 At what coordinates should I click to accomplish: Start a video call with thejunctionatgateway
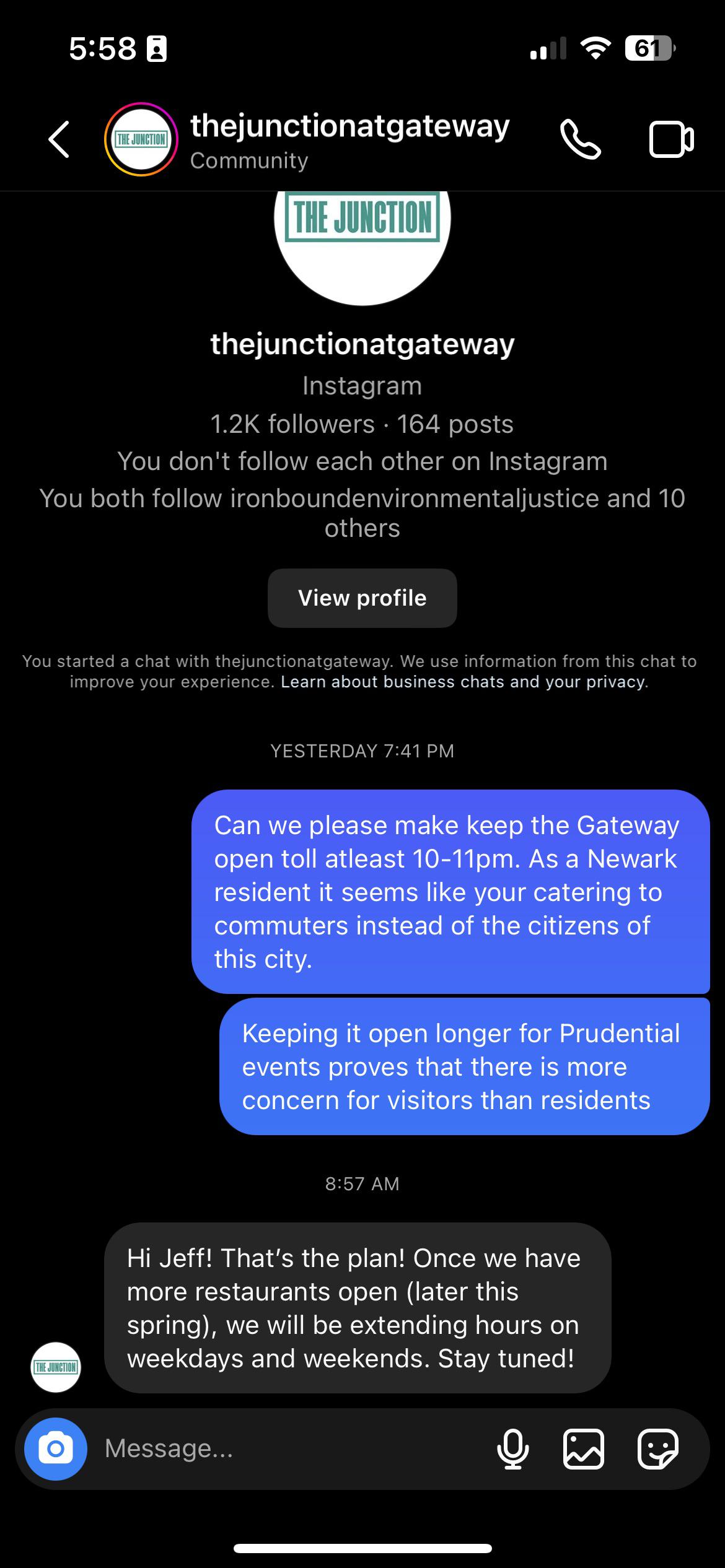(x=670, y=140)
